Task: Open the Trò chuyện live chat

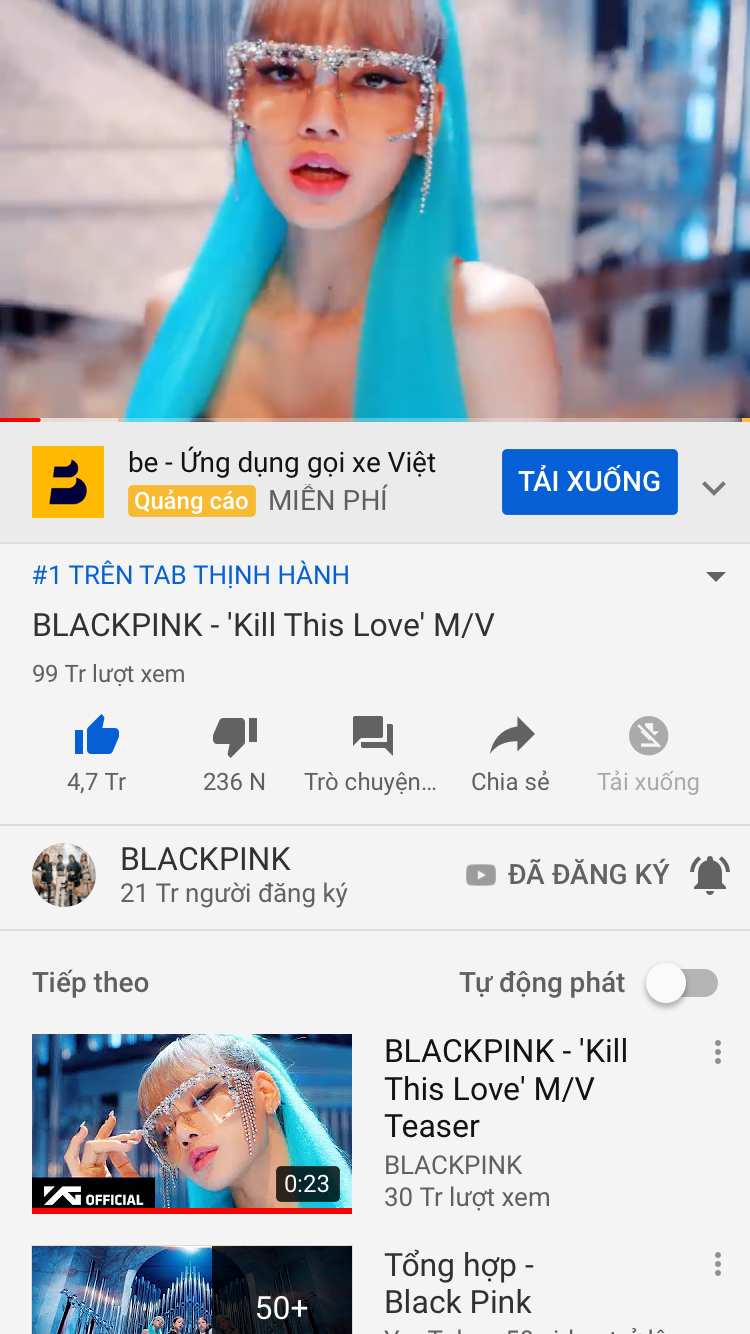Action: point(371,754)
